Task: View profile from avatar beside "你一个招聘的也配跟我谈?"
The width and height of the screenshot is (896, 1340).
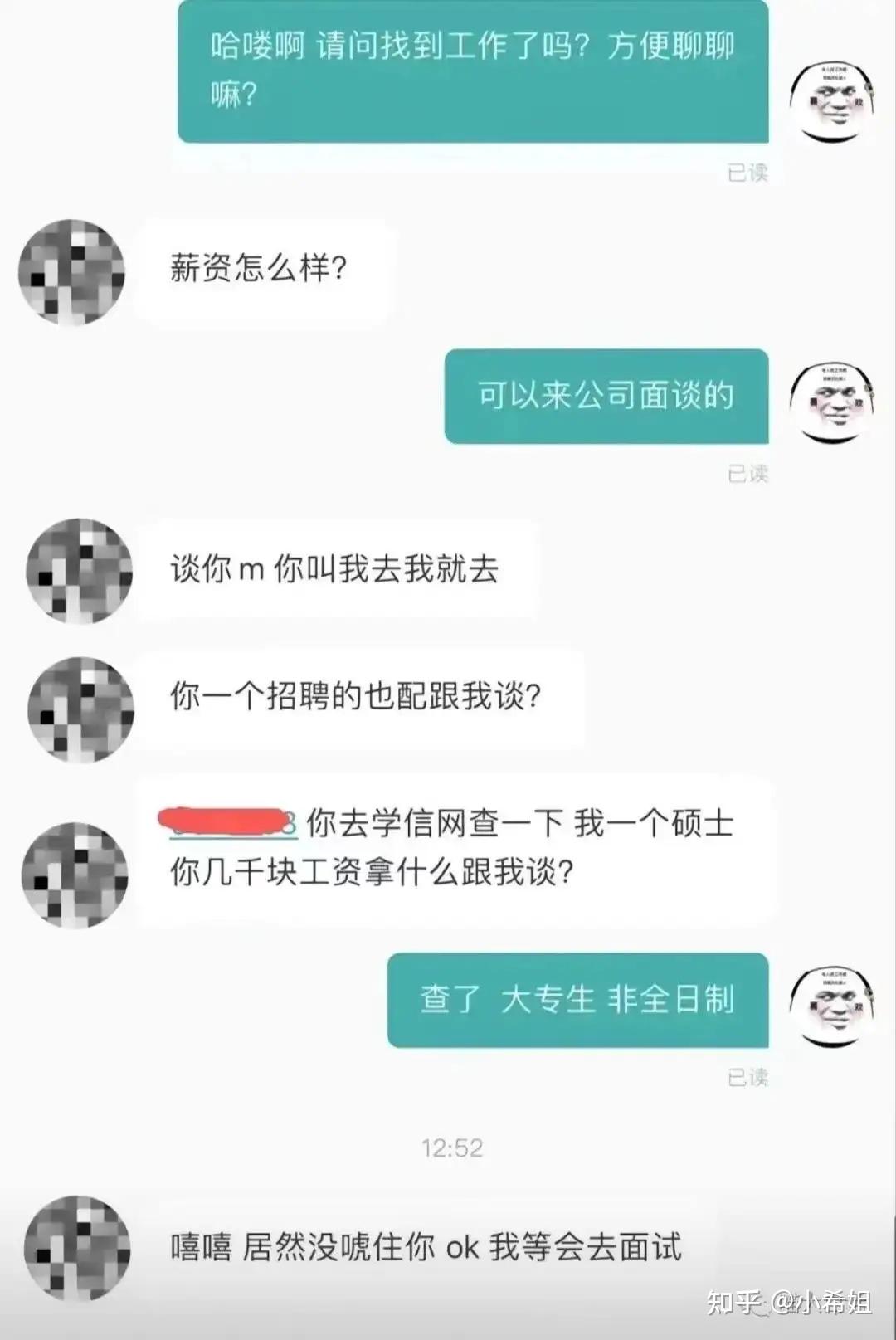Action: click(80, 709)
